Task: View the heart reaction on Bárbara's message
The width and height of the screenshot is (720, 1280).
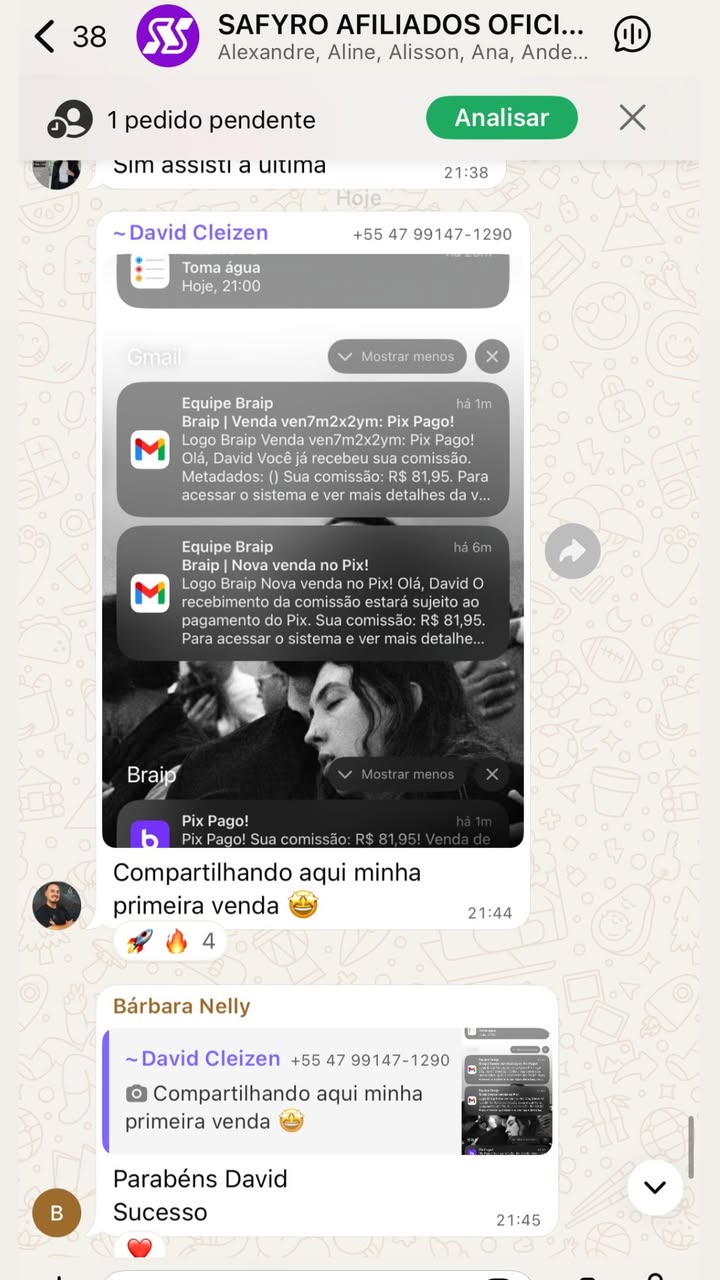Action: 139,1248
